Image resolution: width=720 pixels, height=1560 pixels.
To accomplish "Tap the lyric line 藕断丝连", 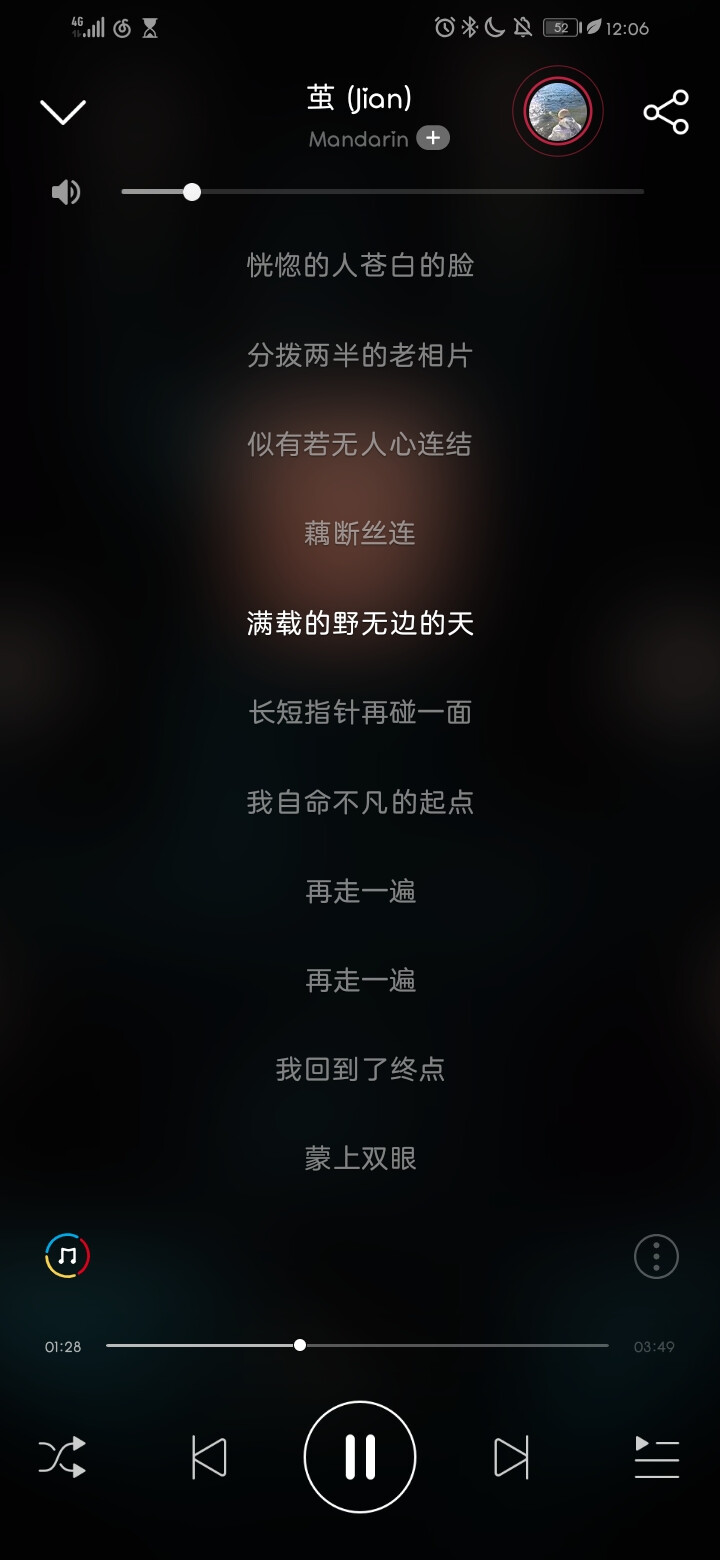I will pos(360,534).
